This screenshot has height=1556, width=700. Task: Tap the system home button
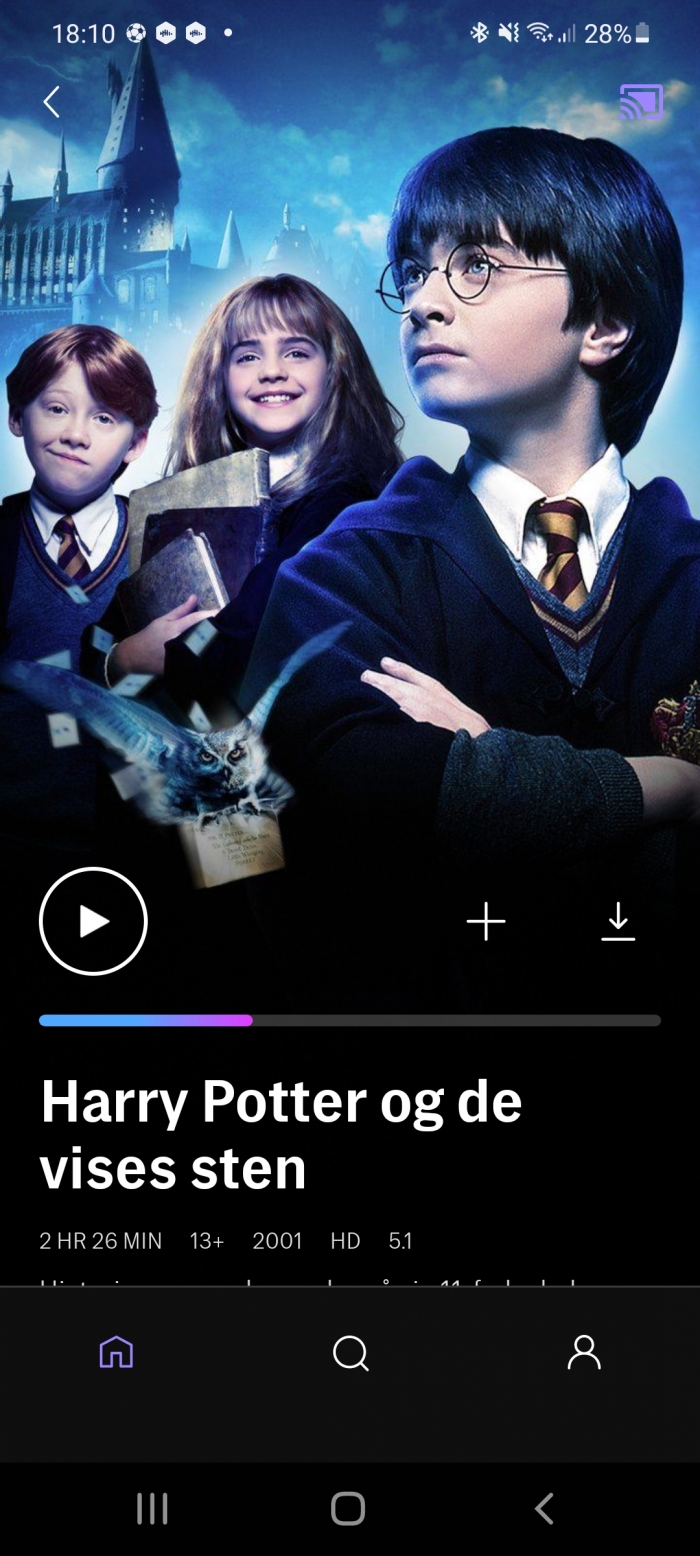tap(348, 1508)
